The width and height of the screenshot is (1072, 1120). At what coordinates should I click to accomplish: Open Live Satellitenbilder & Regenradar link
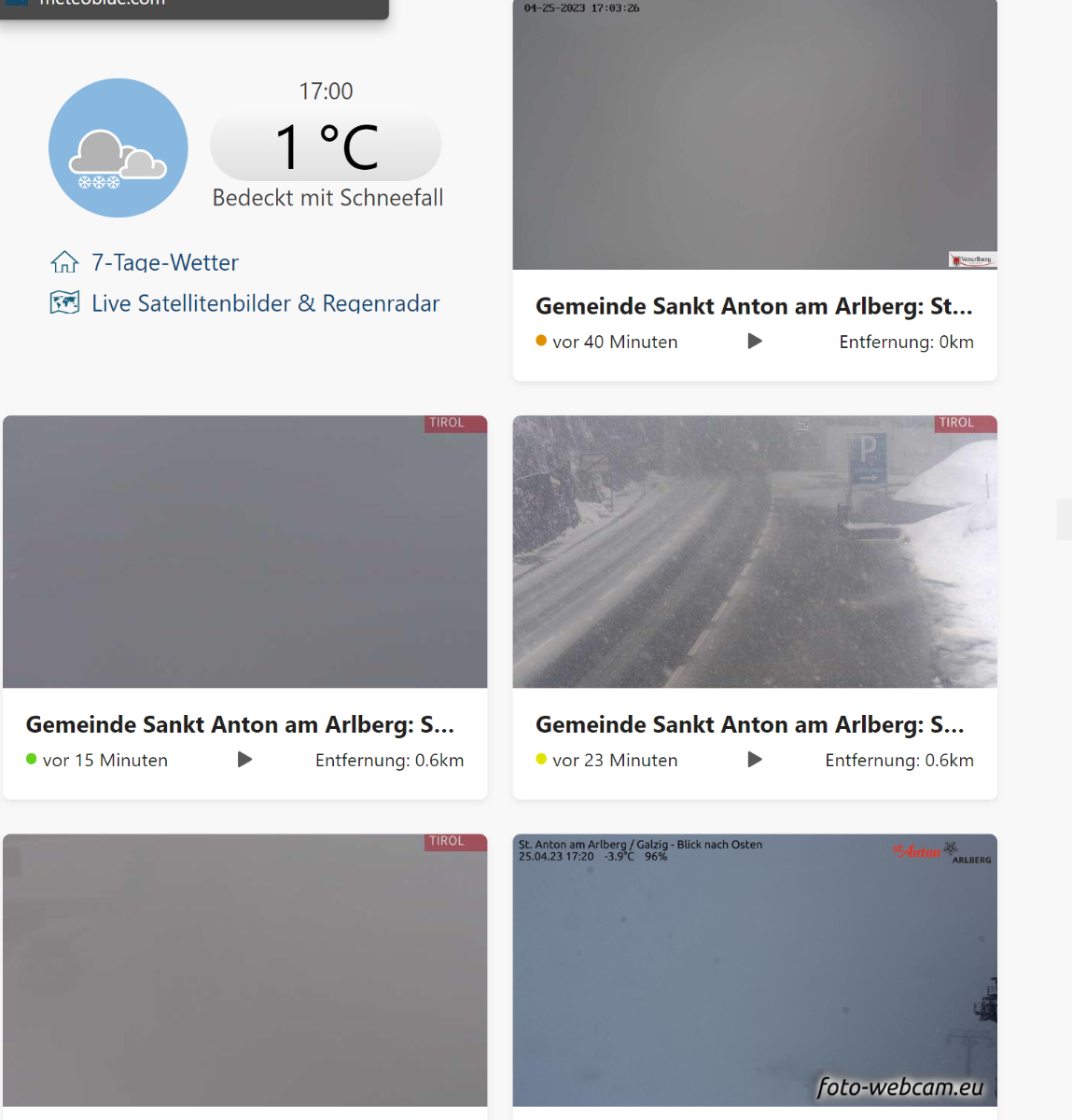(x=265, y=304)
